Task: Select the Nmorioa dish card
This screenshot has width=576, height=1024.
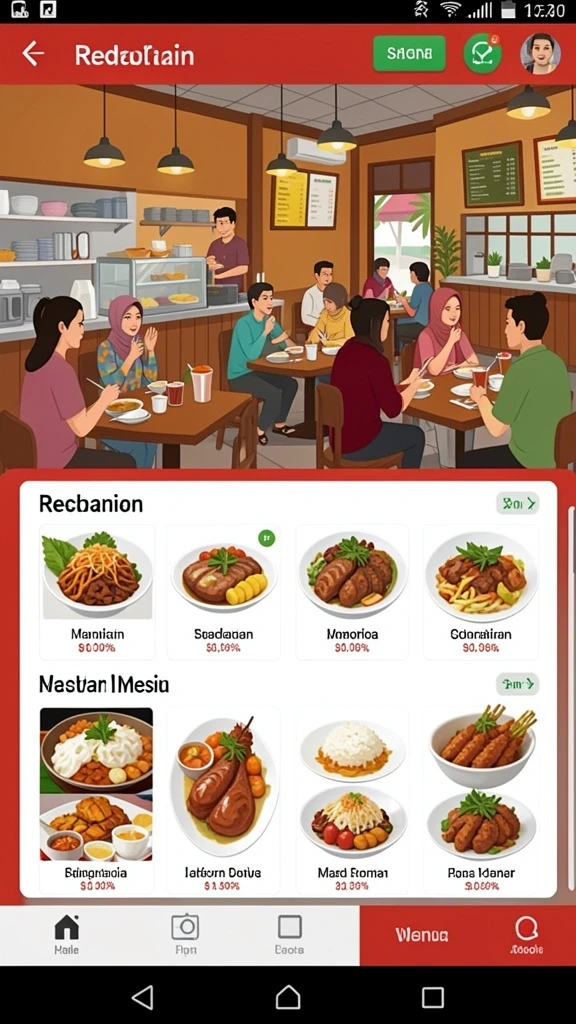Action: (352, 592)
